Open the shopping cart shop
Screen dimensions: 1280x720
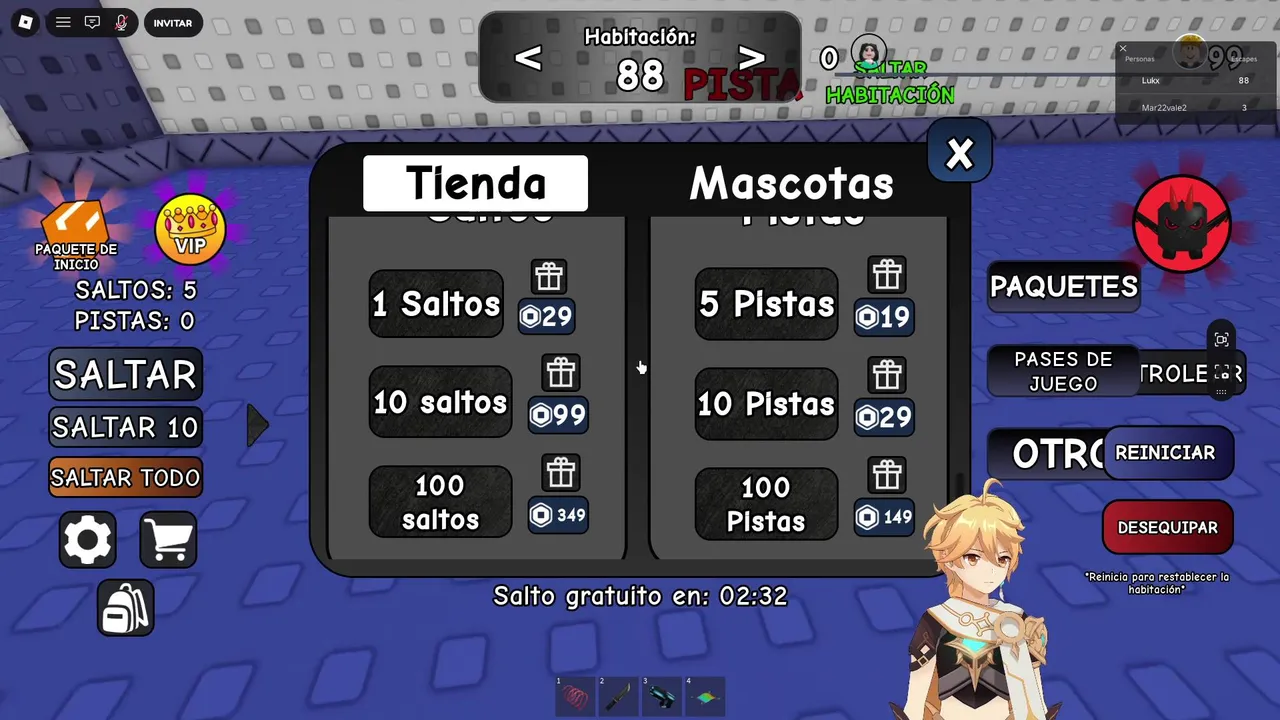pos(167,540)
